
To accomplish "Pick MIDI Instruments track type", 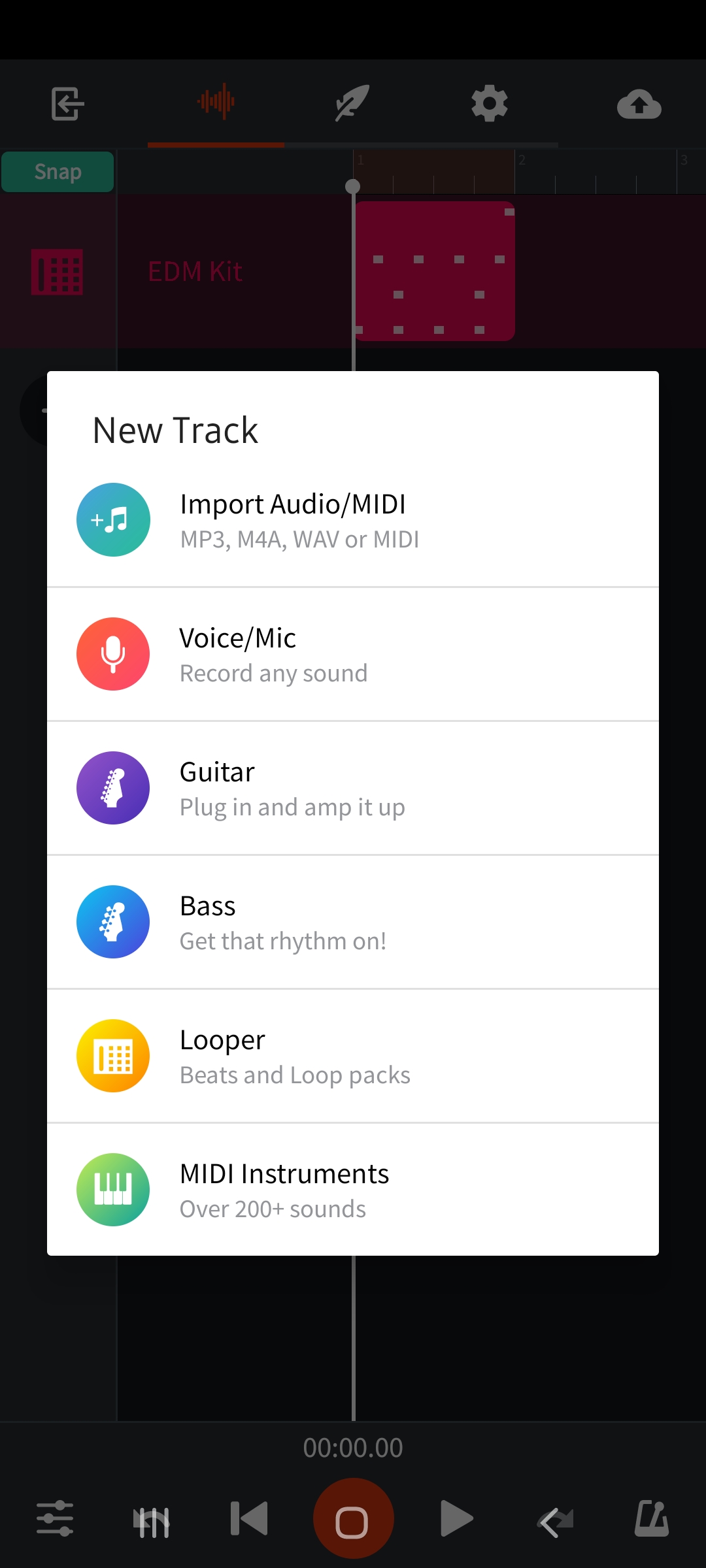I will 353,1190.
